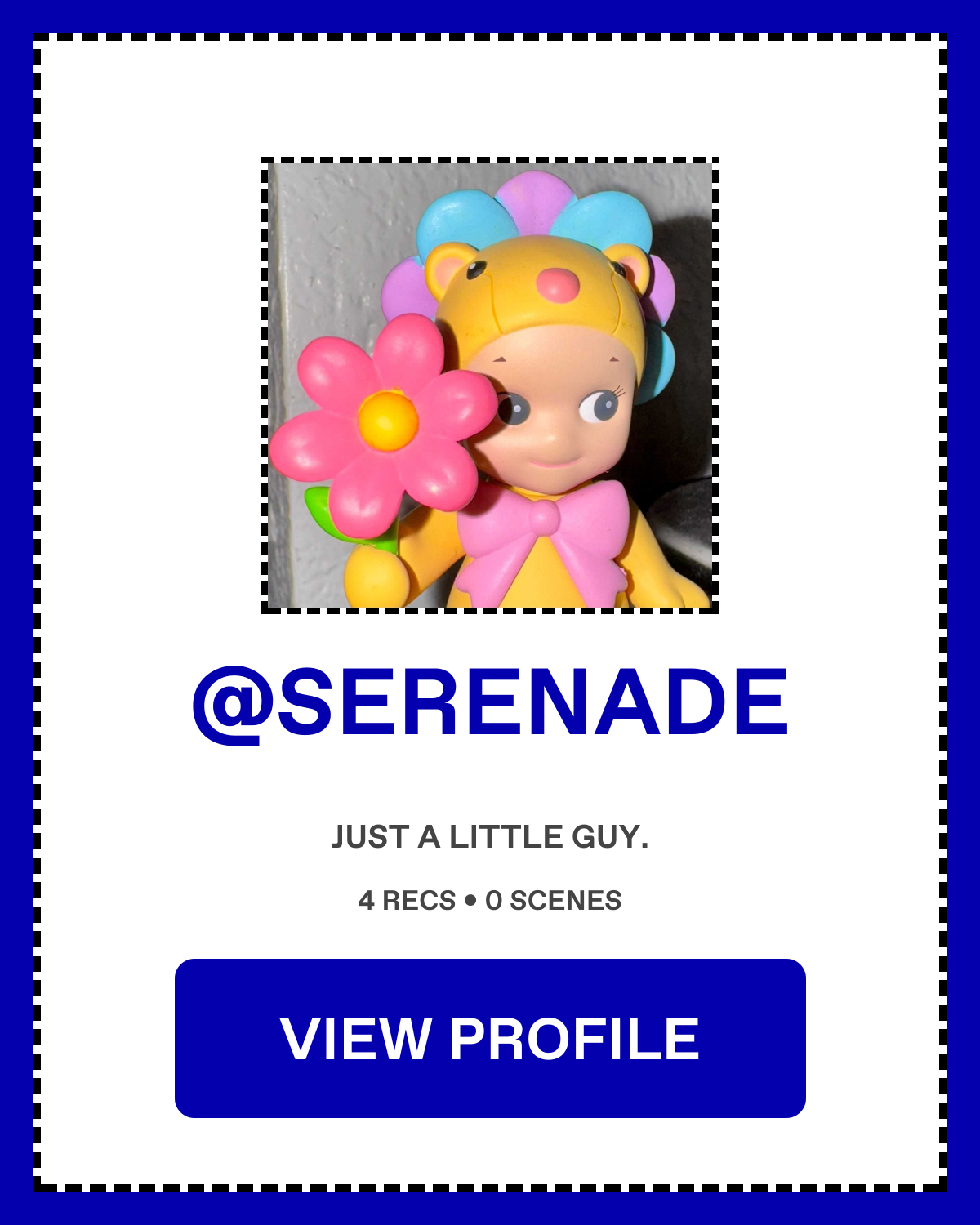980x1225 pixels.
Task: Open @SERENADE's profile picture
Action: 490,385
